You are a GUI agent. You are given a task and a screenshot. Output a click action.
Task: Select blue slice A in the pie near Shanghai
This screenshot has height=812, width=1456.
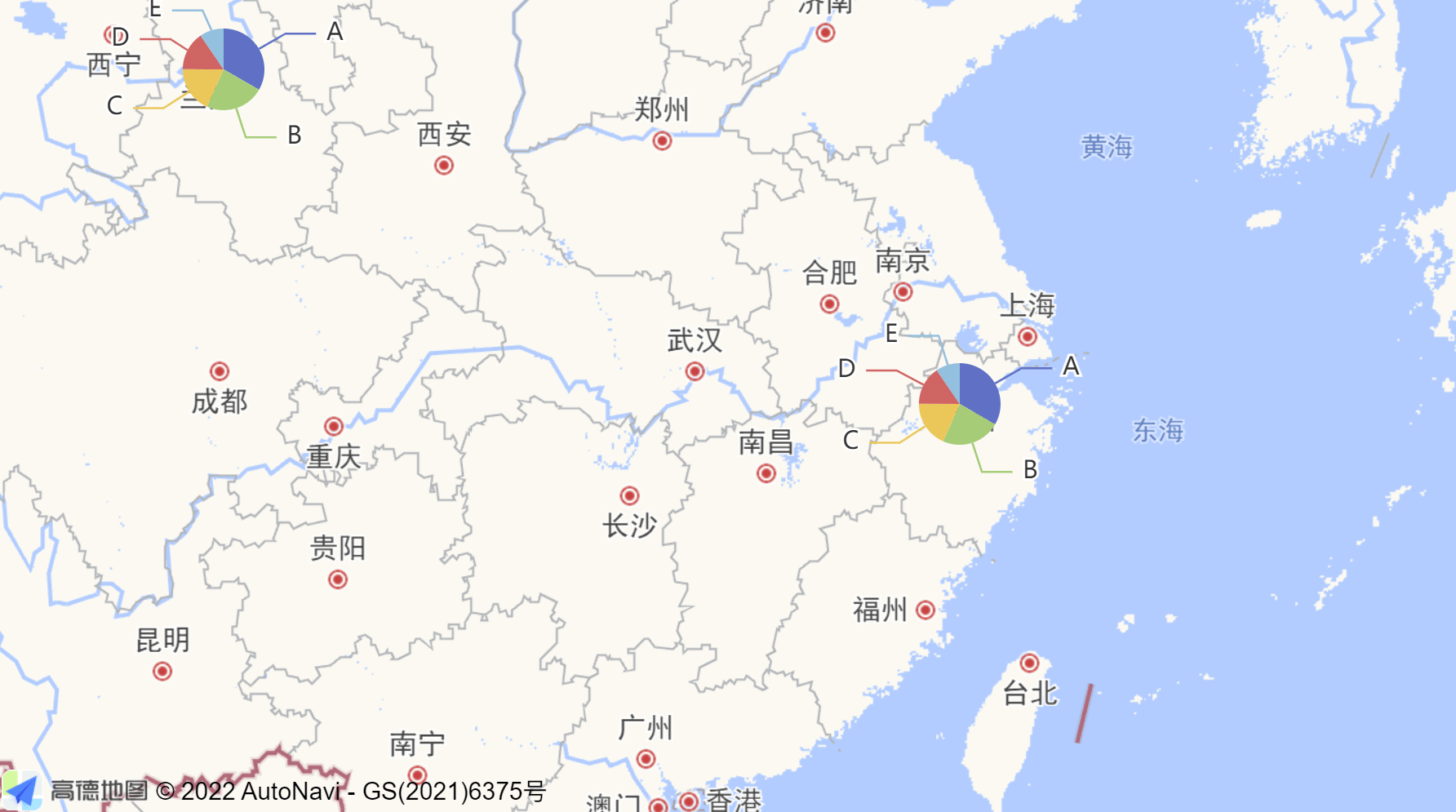pyautogui.click(x=979, y=392)
